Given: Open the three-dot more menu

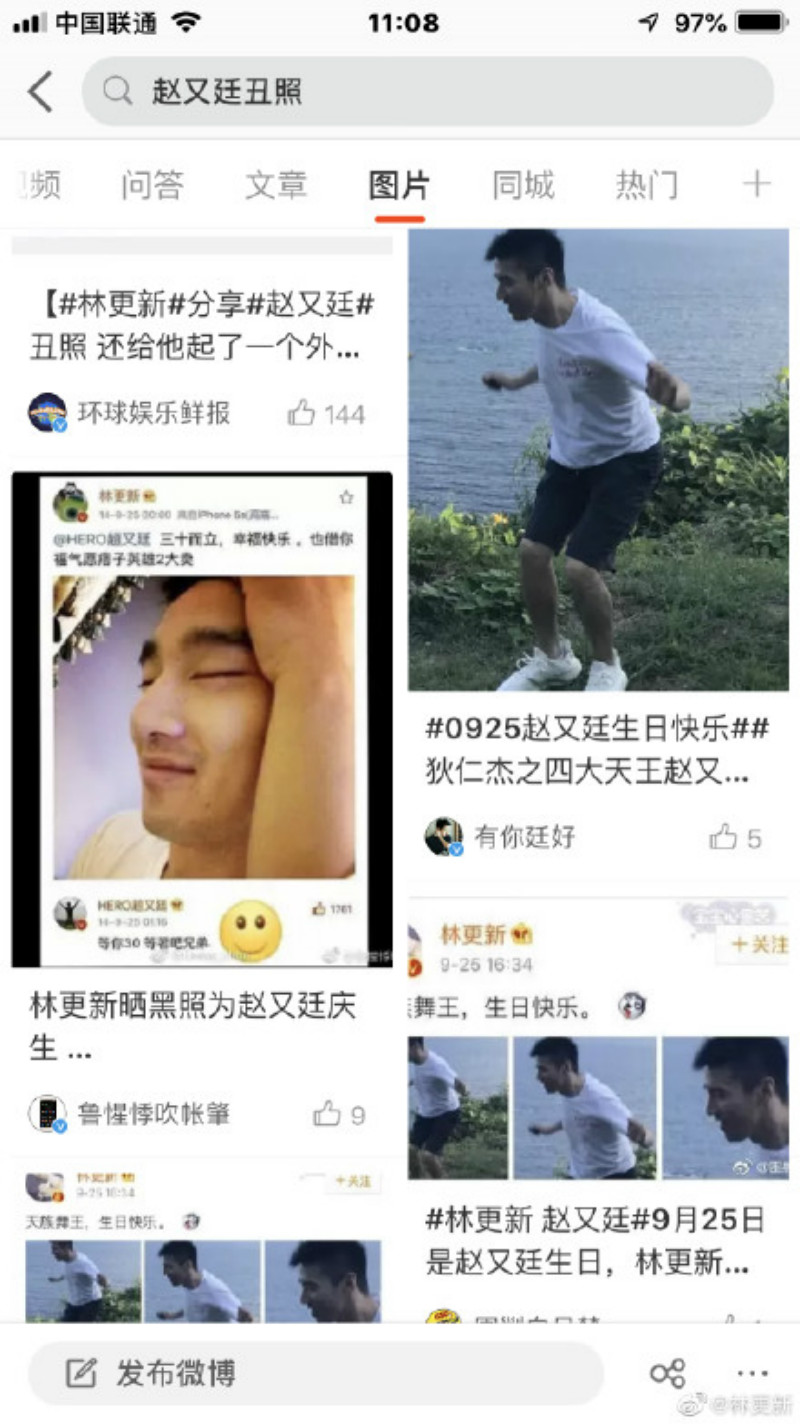Looking at the screenshot, I should [752, 1373].
